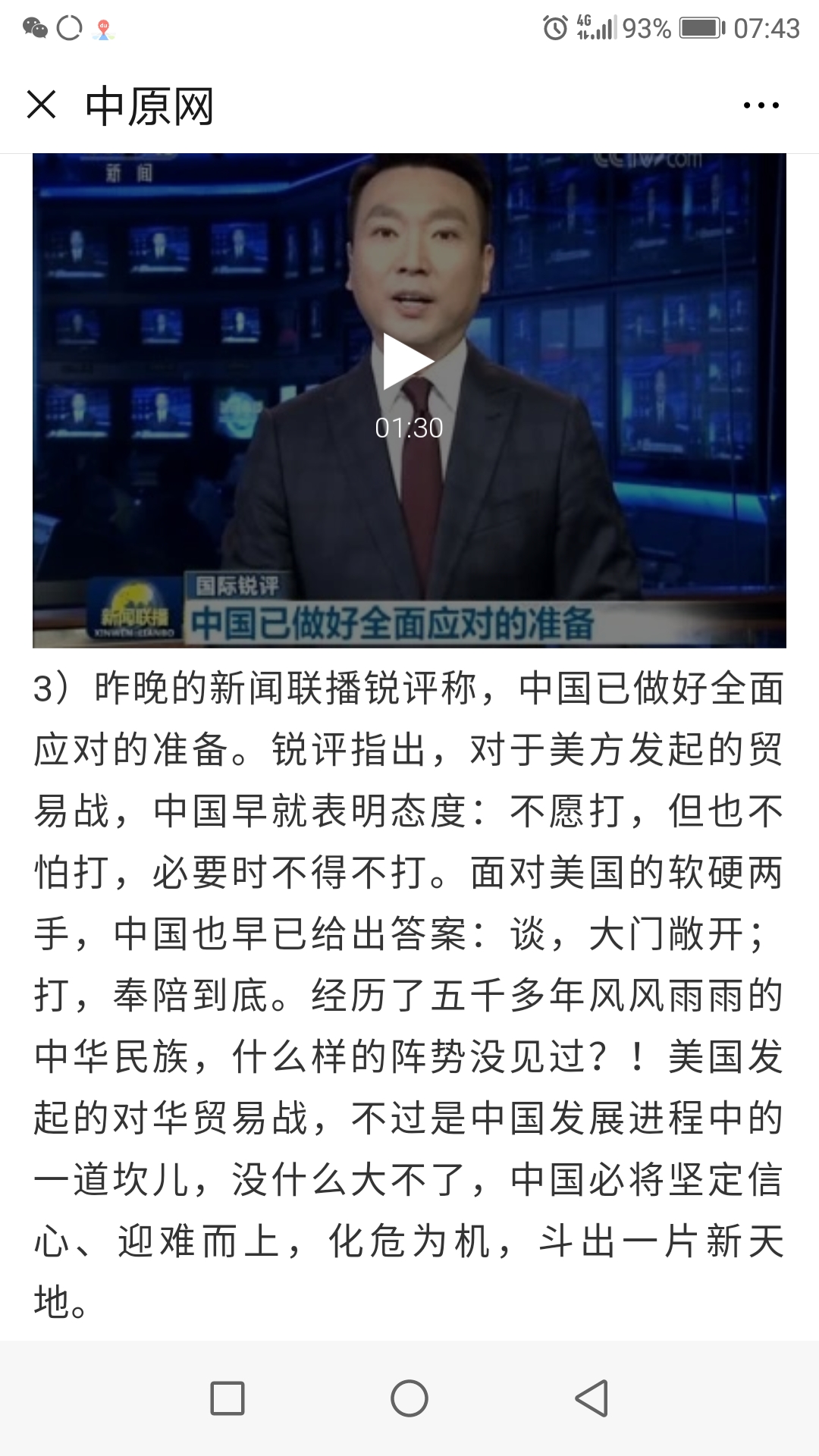Play the 01:30 news video
Viewport: 819px width, 1456px height.
[x=408, y=362]
